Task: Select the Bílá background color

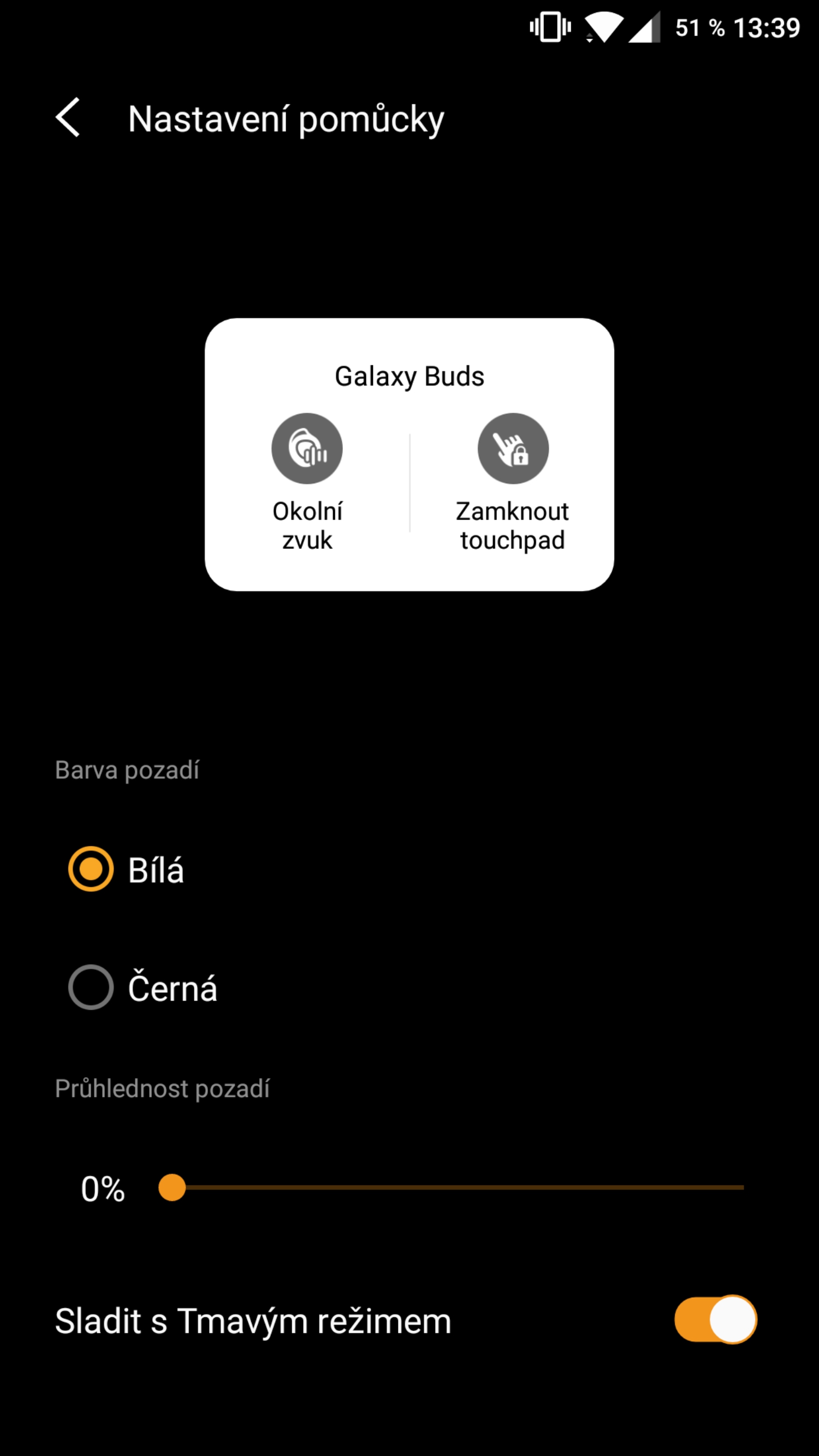Action: click(x=91, y=869)
